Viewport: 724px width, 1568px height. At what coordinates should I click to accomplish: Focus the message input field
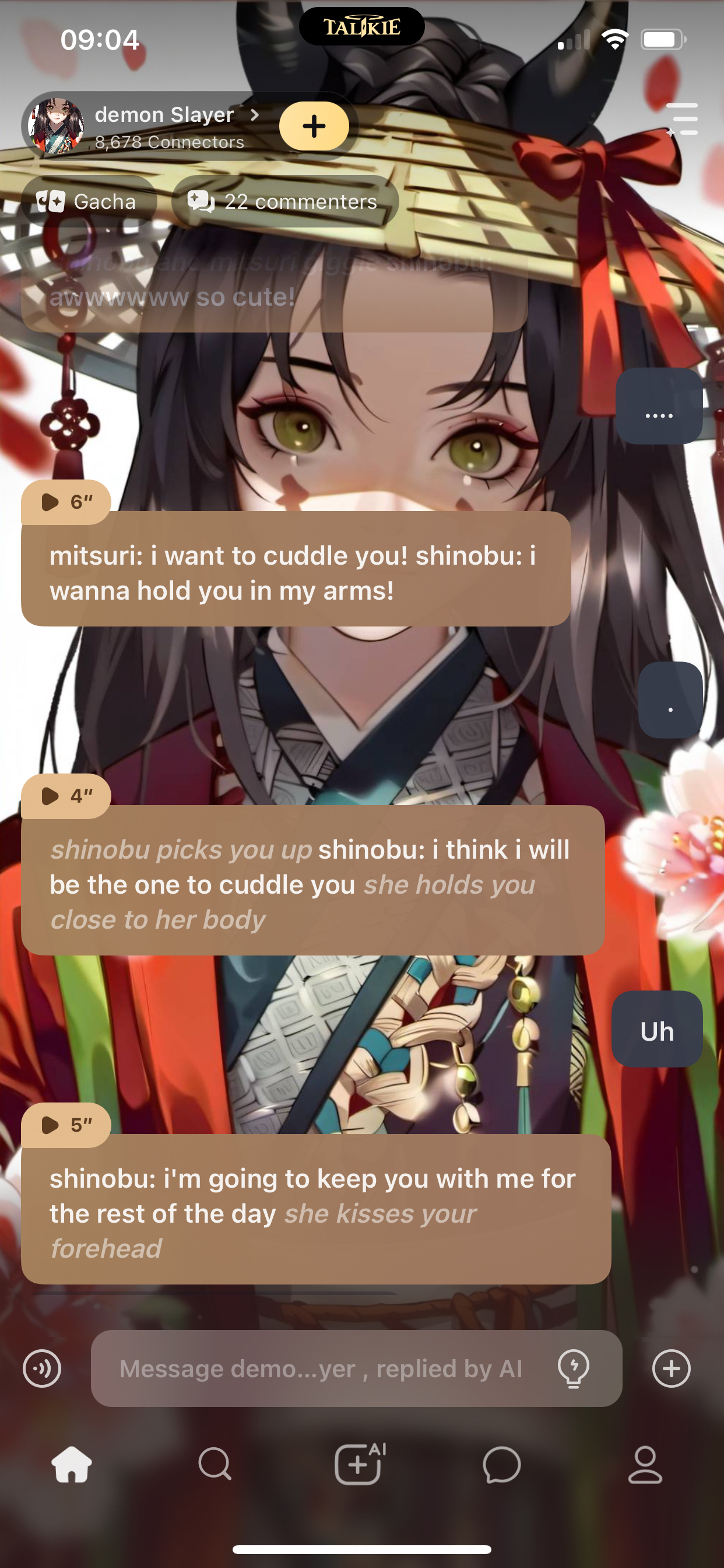click(321, 1368)
